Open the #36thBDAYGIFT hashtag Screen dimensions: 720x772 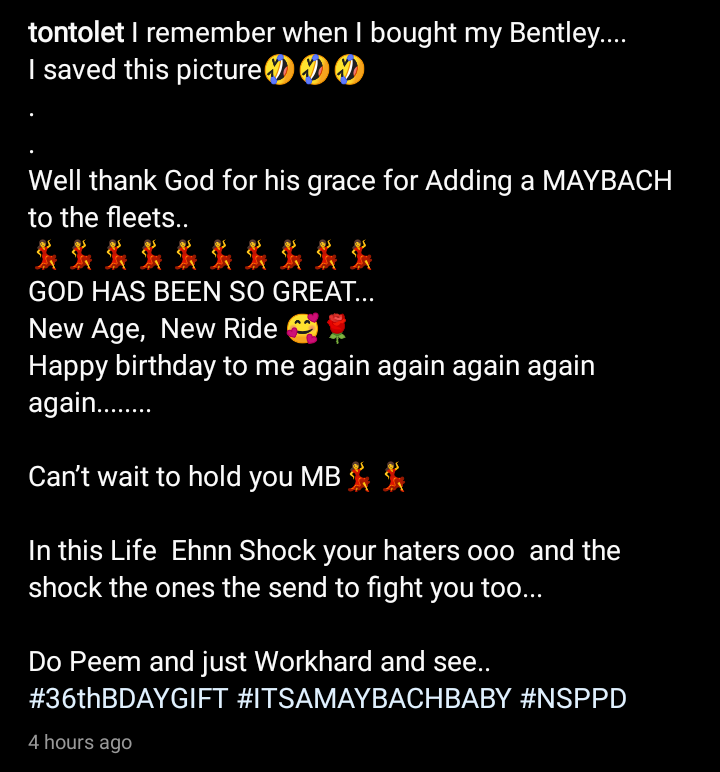[x=128, y=698]
